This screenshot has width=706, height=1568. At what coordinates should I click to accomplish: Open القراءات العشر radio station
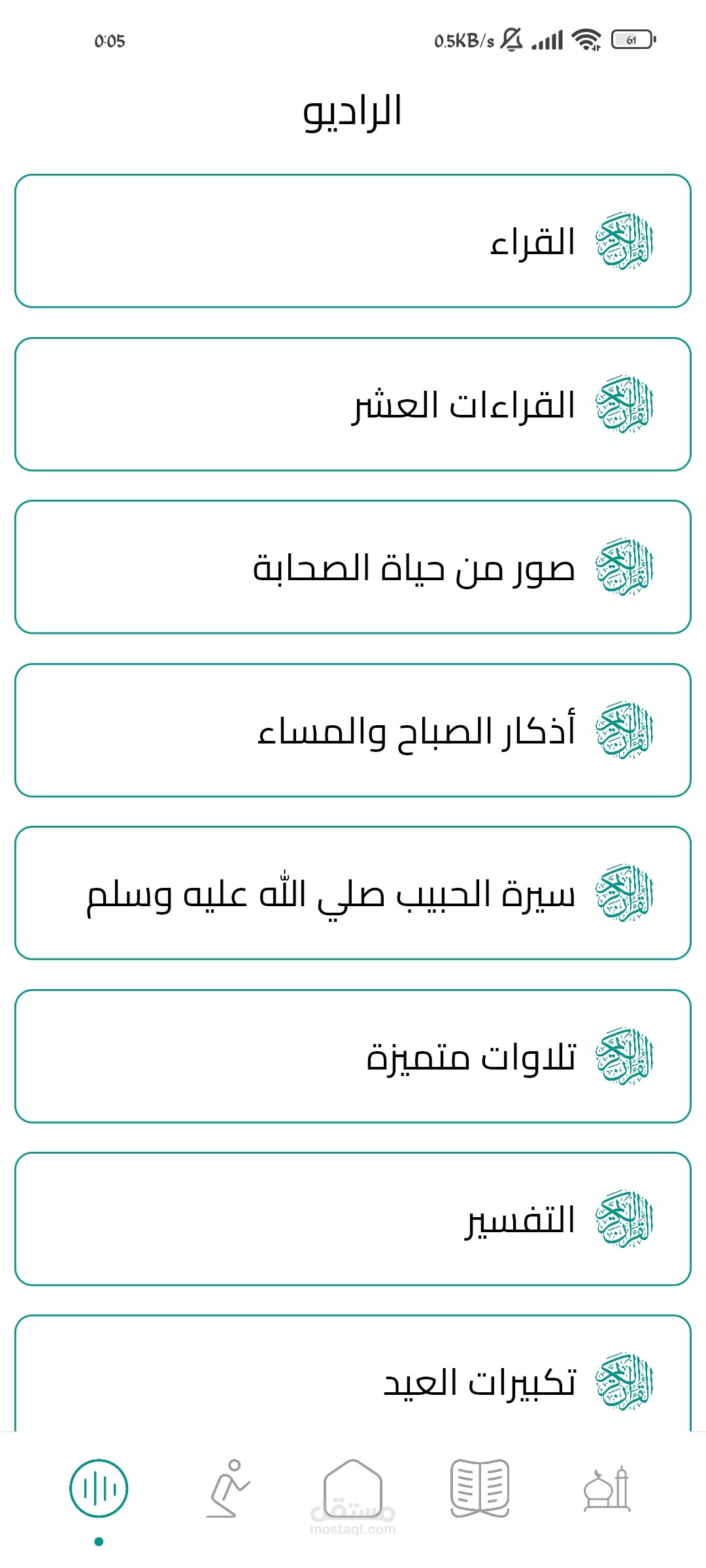pyautogui.click(x=353, y=404)
